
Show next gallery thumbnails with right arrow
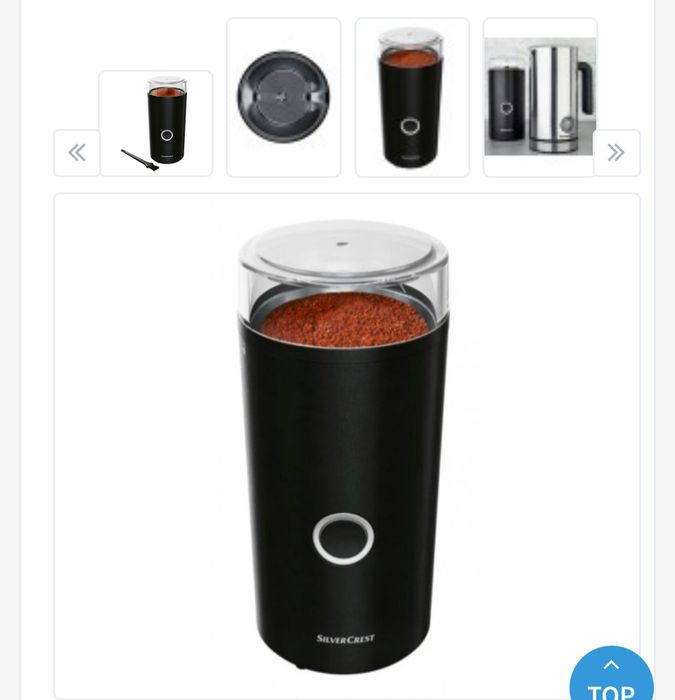tap(616, 153)
